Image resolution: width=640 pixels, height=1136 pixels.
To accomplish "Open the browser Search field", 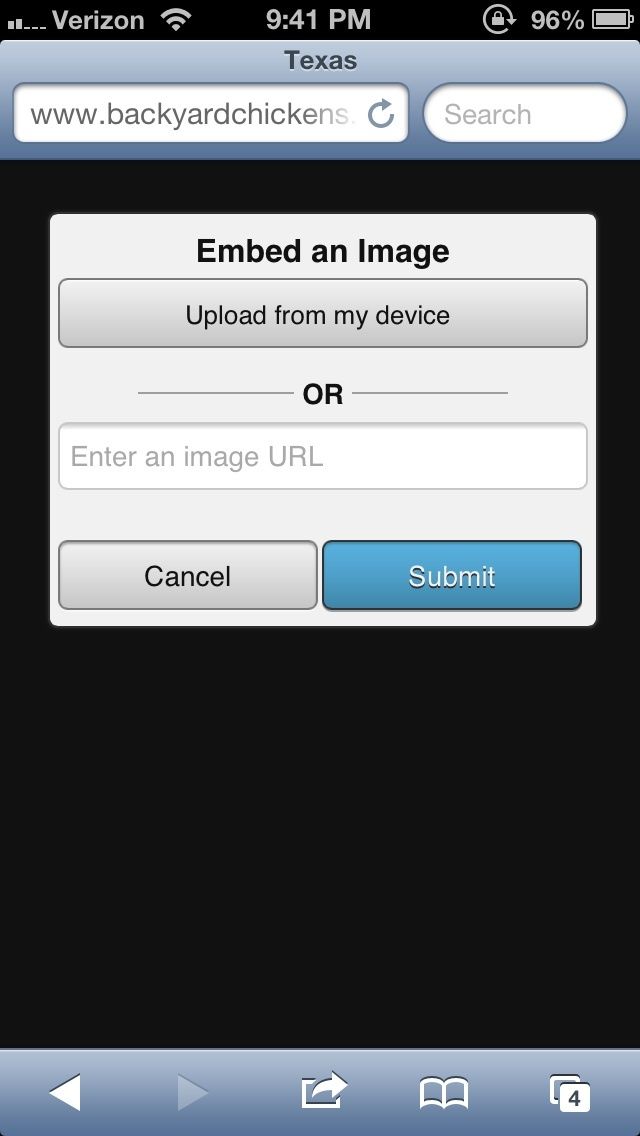I will point(525,115).
